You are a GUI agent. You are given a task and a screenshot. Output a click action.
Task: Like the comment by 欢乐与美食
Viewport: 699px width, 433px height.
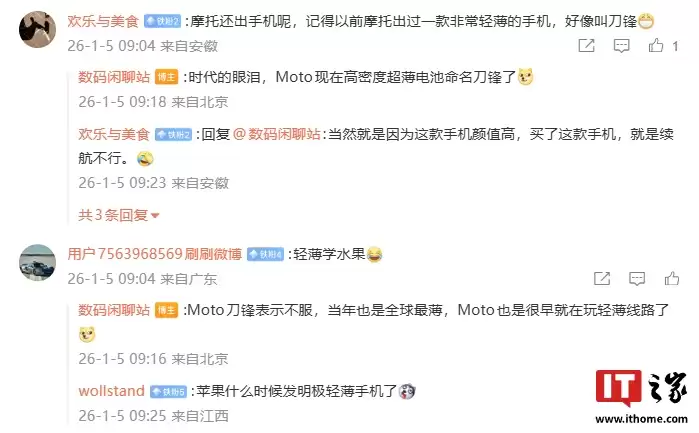pyautogui.click(x=656, y=45)
